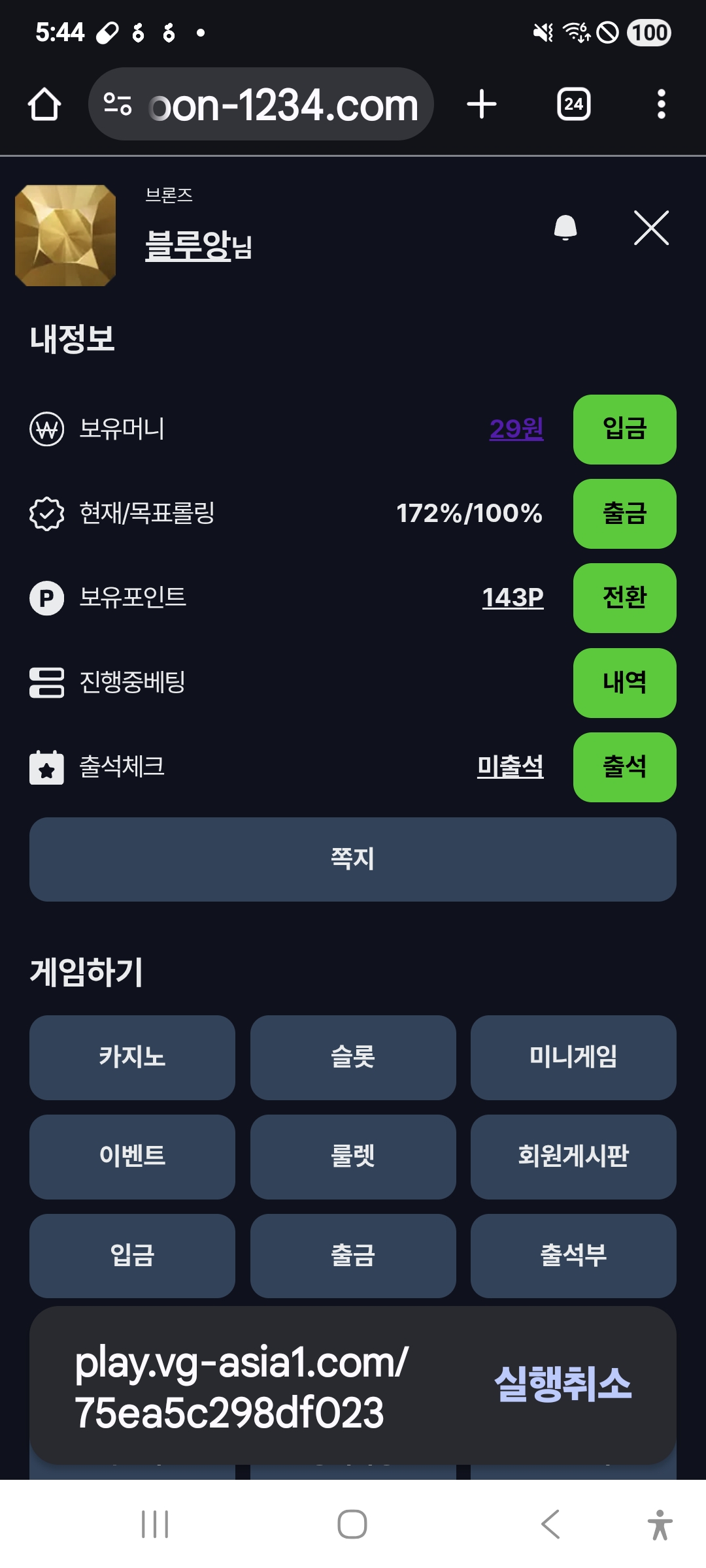Open the 슬롯 game category
This screenshot has width=706, height=1568.
click(x=353, y=1057)
